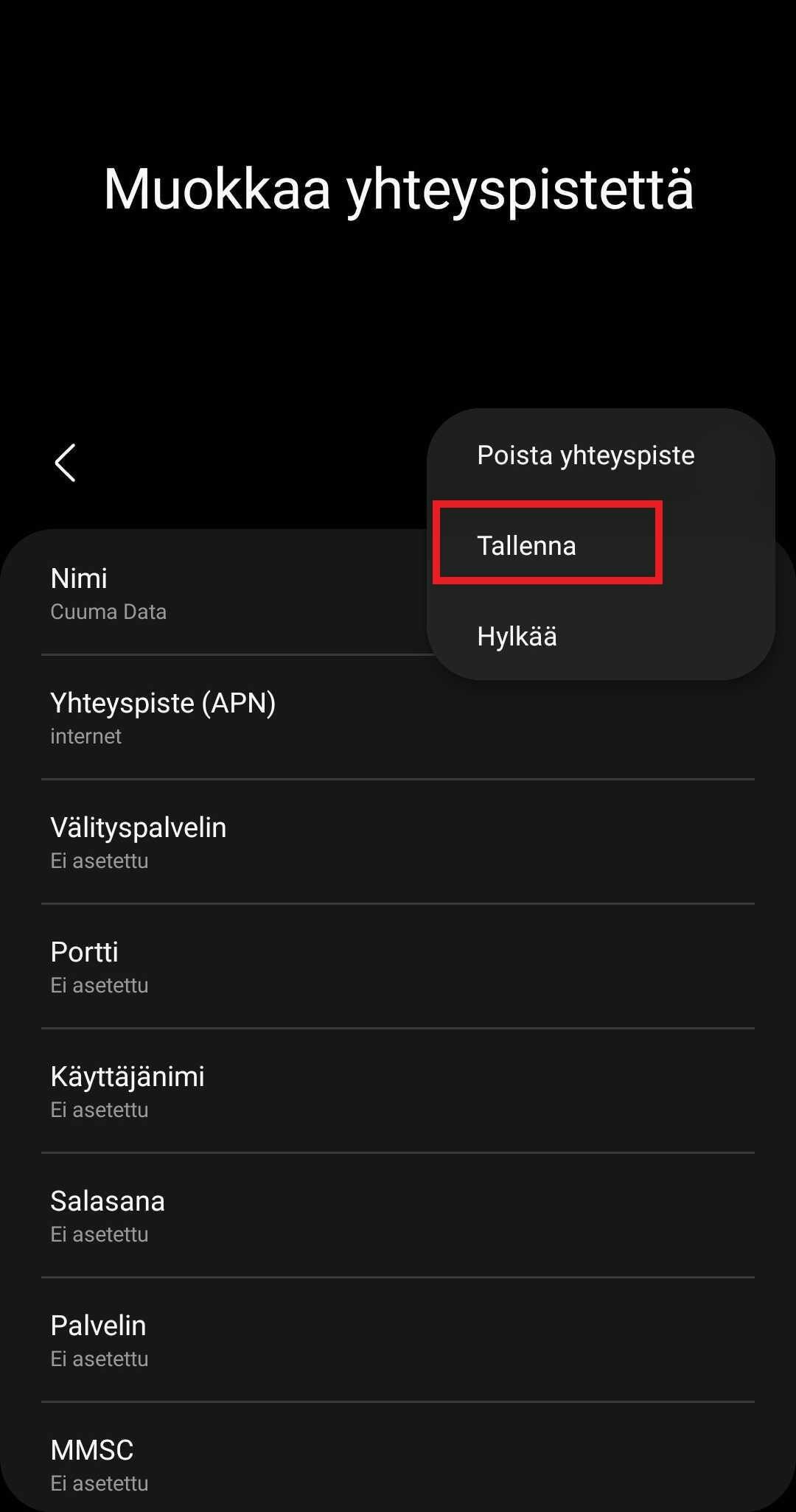Select Poista yhteyspiste from the menu
This screenshot has width=796, height=1512.
pos(585,455)
